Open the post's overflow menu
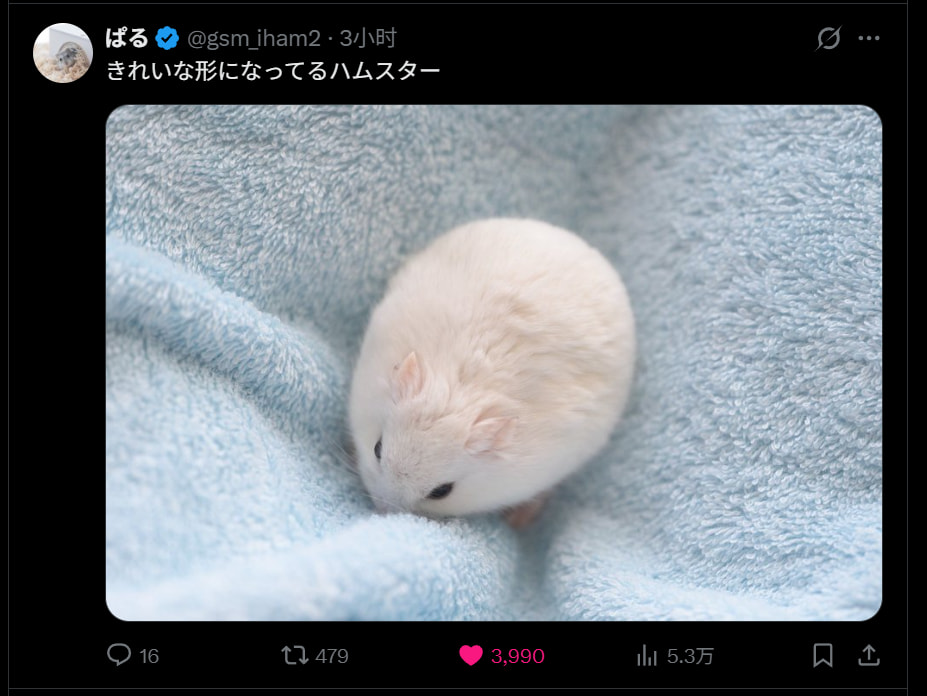 click(869, 39)
